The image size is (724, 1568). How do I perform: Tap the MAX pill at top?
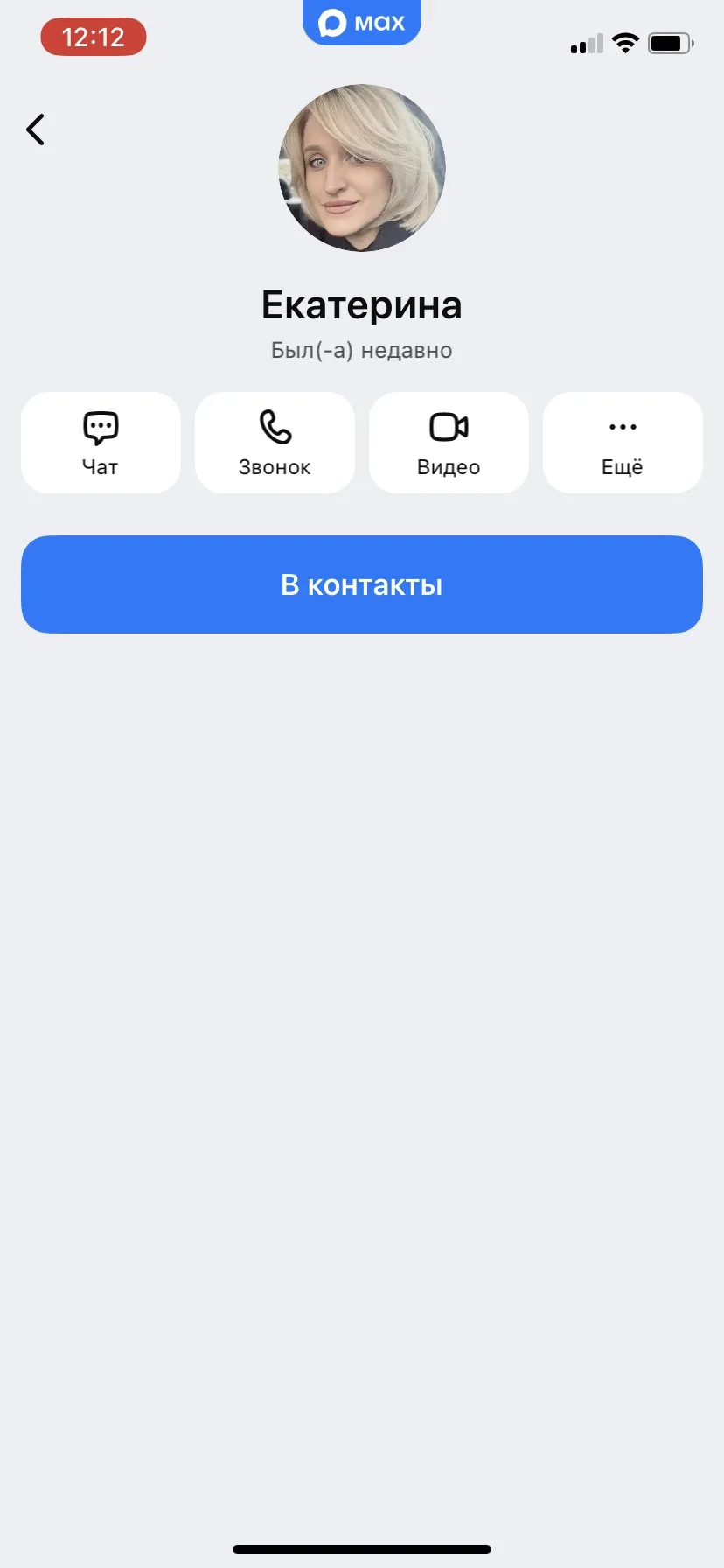tap(362, 23)
